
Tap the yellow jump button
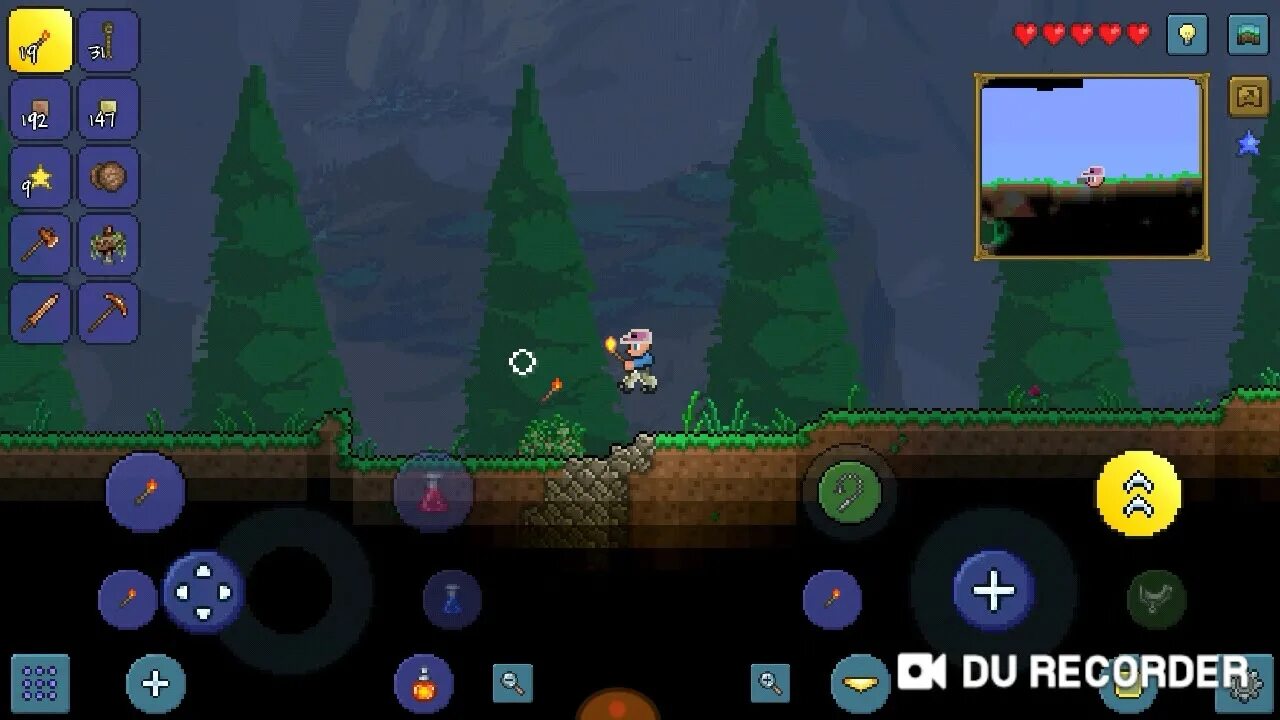(1138, 493)
